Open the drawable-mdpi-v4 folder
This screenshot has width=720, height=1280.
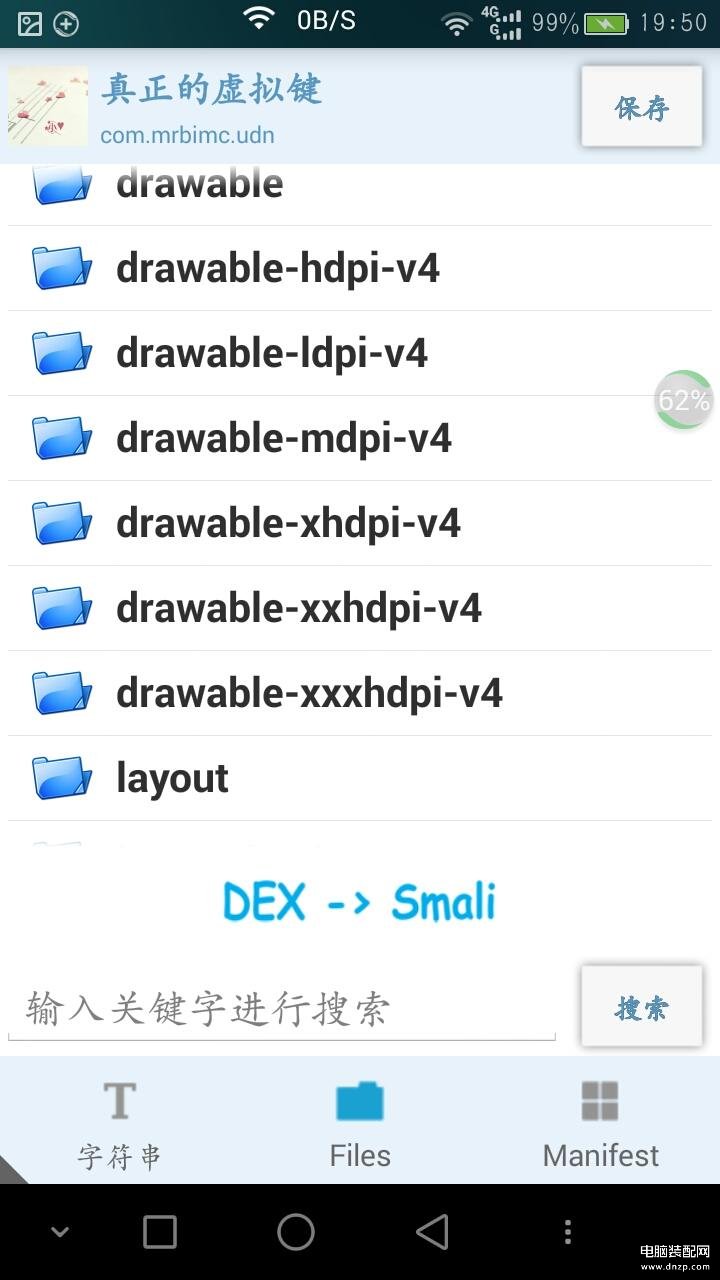pos(360,438)
